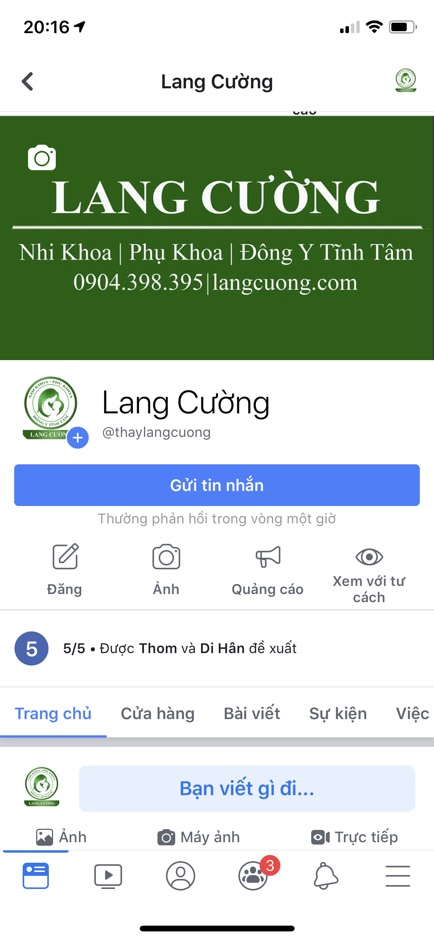Image resolution: width=434 pixels, height=941 pixels.
Task: Open the notifications bell
Action: click(x=326, y=876)
